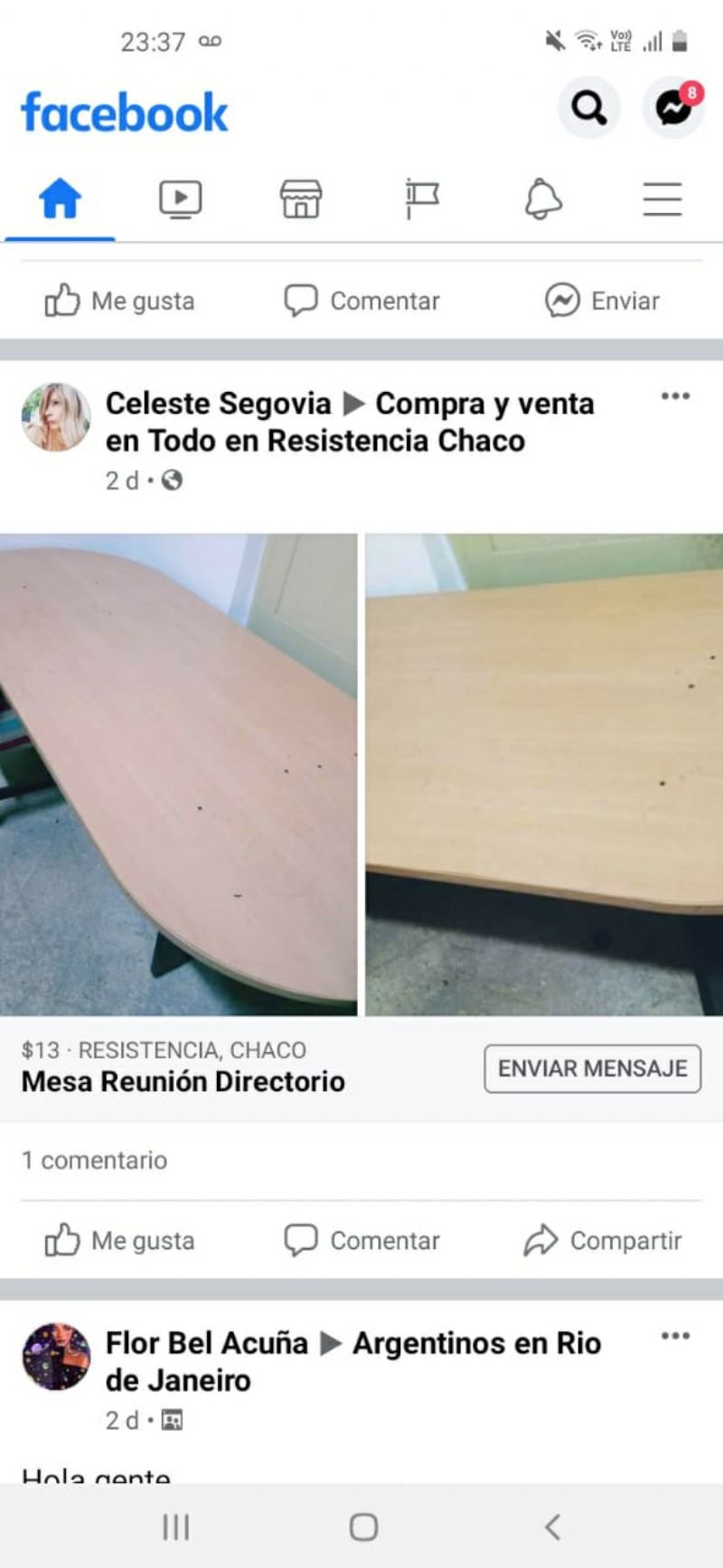Open Facebook search

tap(588, 108)
